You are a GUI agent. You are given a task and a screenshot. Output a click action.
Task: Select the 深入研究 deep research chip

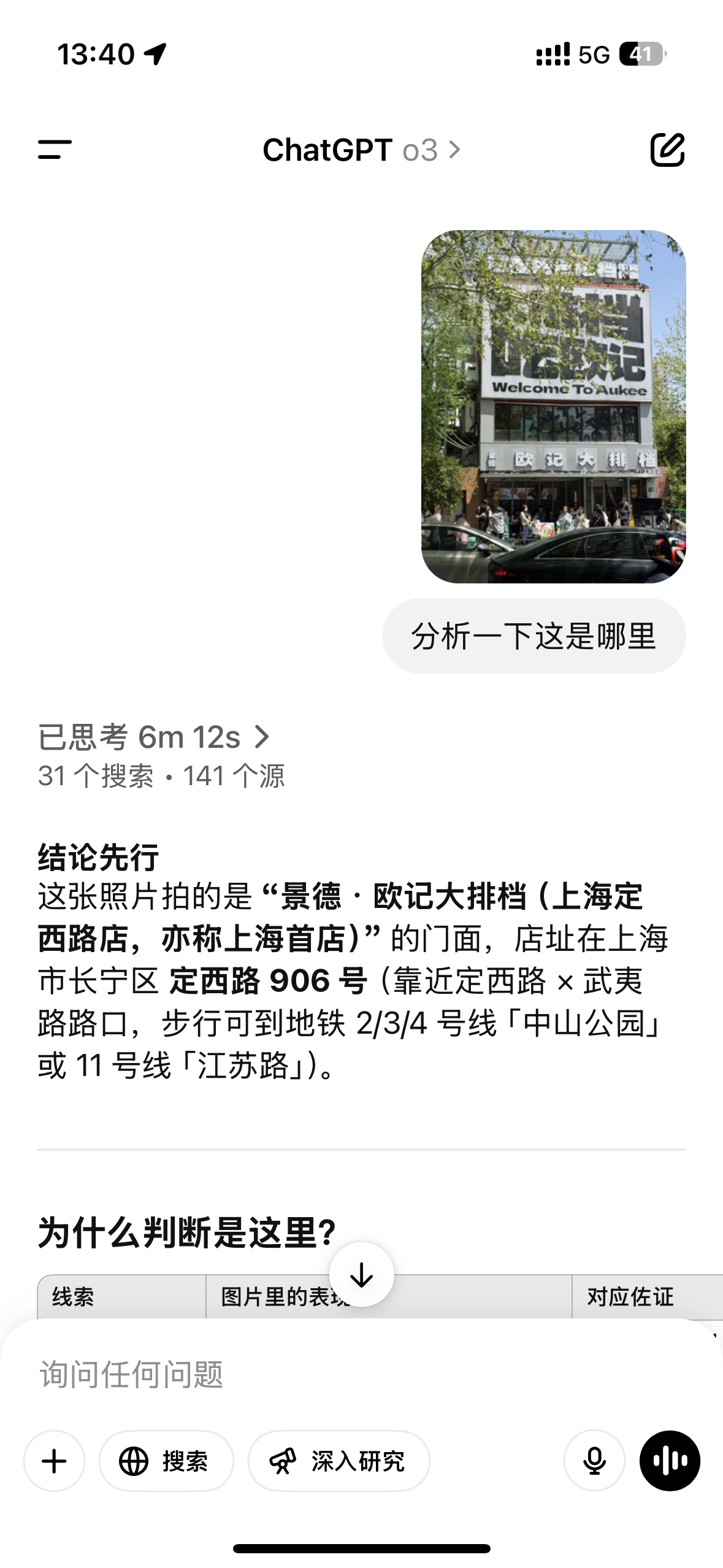339,1461
